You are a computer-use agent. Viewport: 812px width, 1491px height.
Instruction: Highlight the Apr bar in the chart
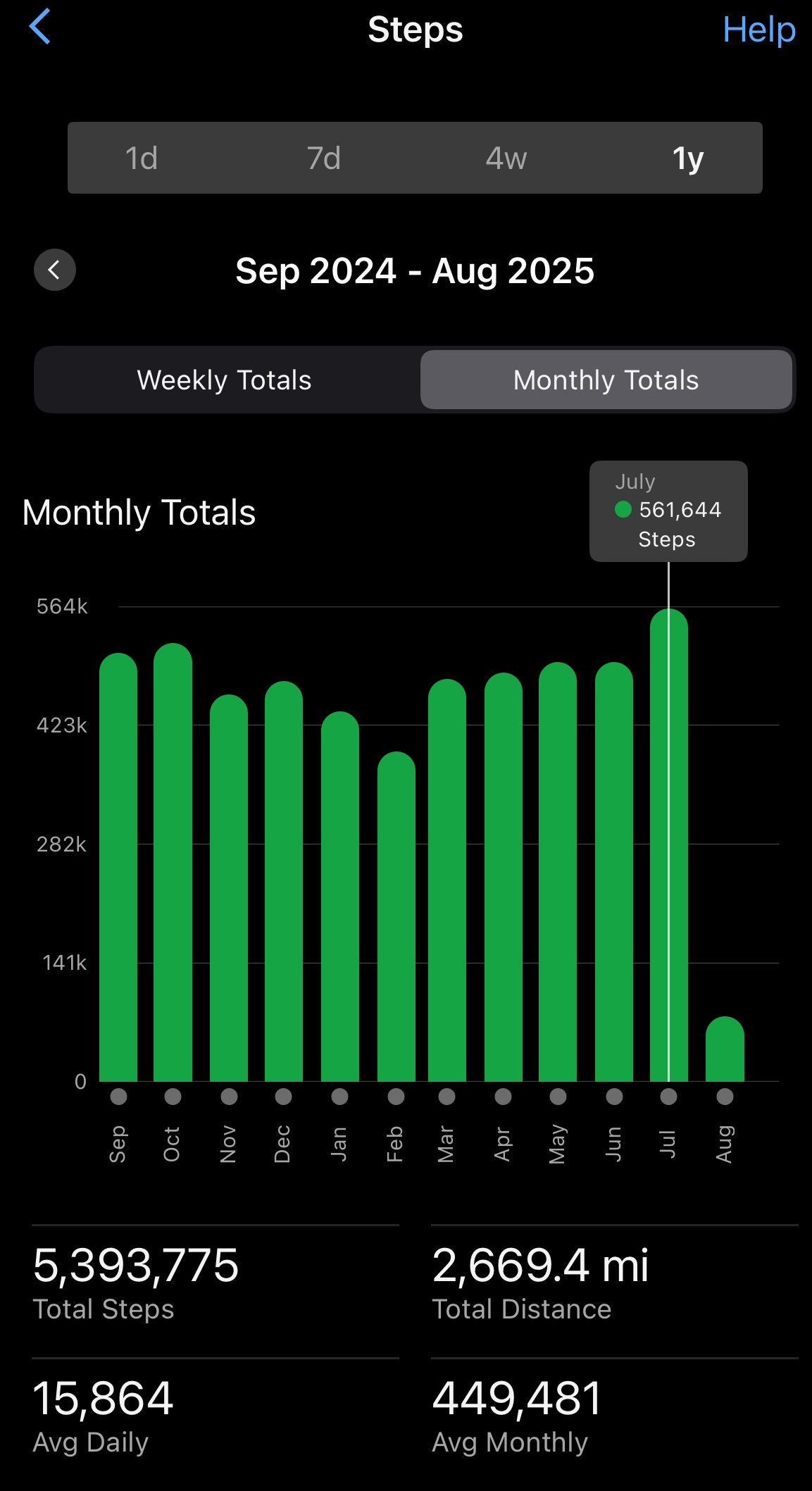[x=504, y=877]
